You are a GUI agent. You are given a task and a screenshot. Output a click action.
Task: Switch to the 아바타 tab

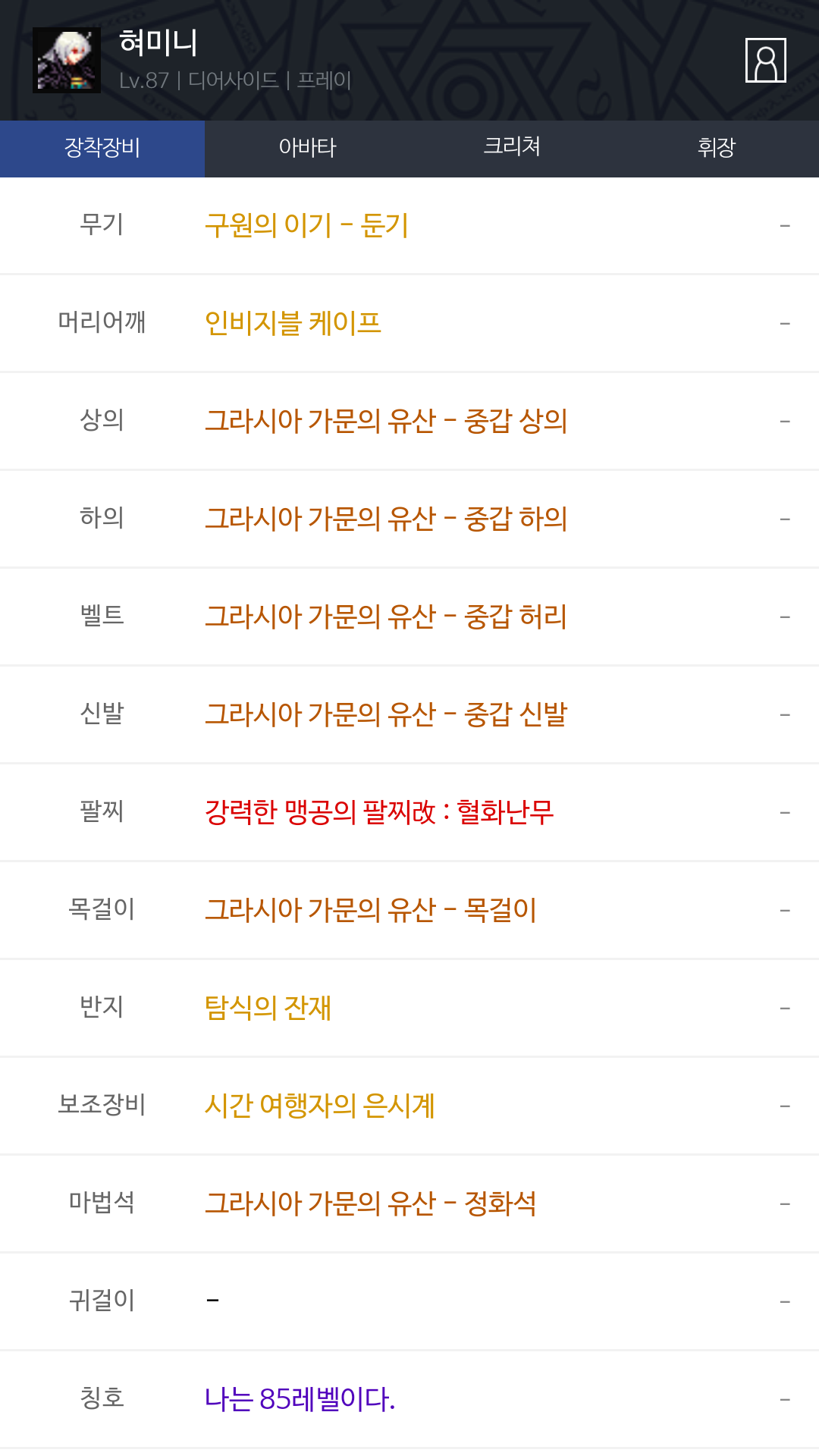tap(307, 149)
